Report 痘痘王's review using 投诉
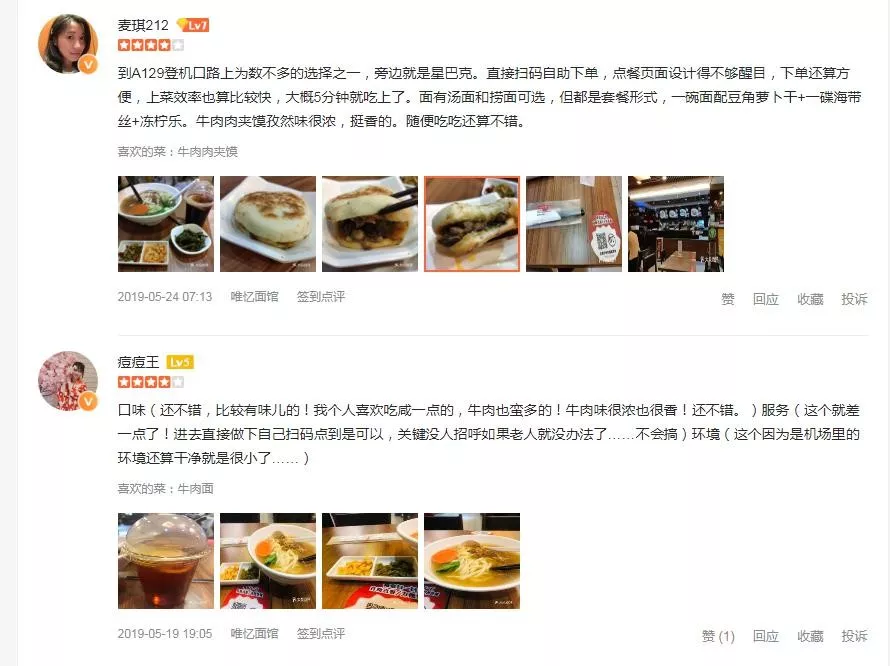Viewport: 890px width, 666px height. (x=854, y=636)
